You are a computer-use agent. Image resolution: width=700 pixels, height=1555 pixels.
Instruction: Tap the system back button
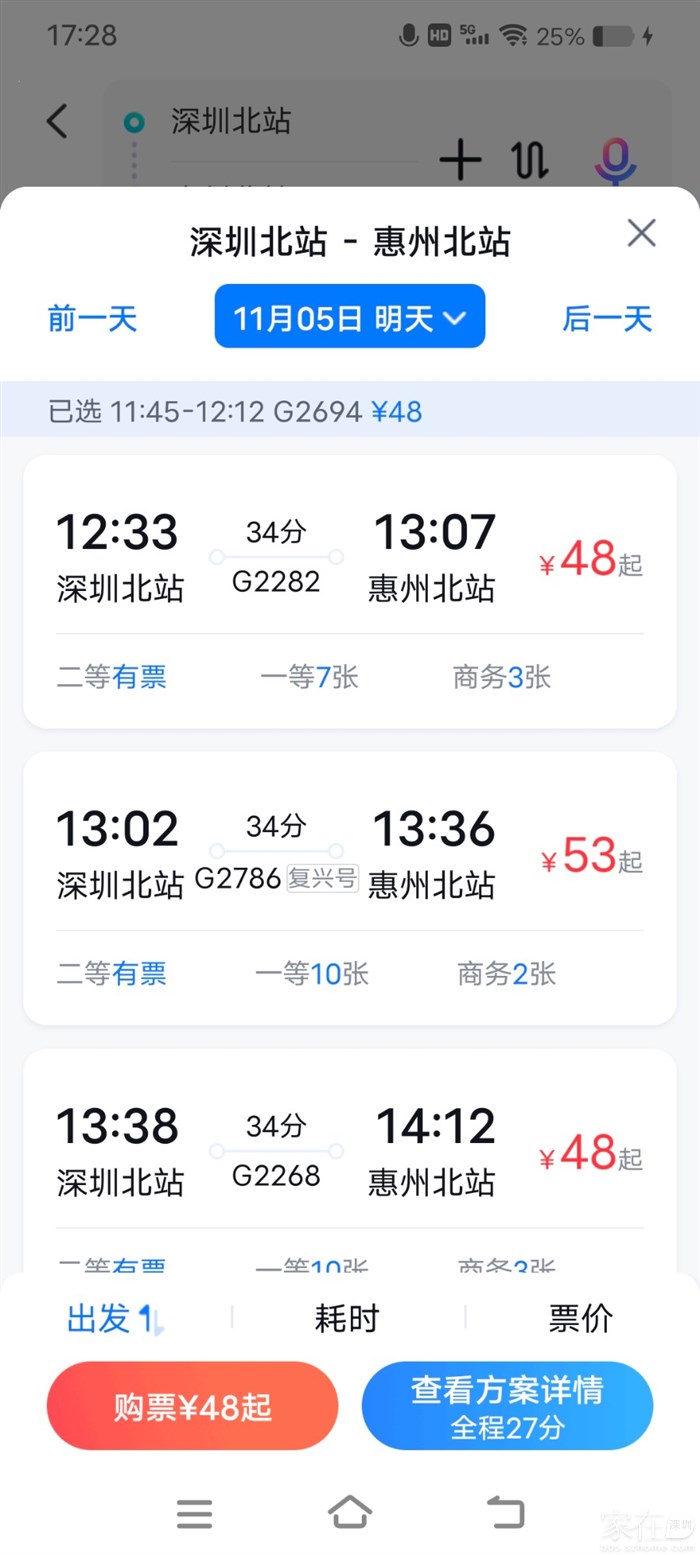pos(505,1511)
